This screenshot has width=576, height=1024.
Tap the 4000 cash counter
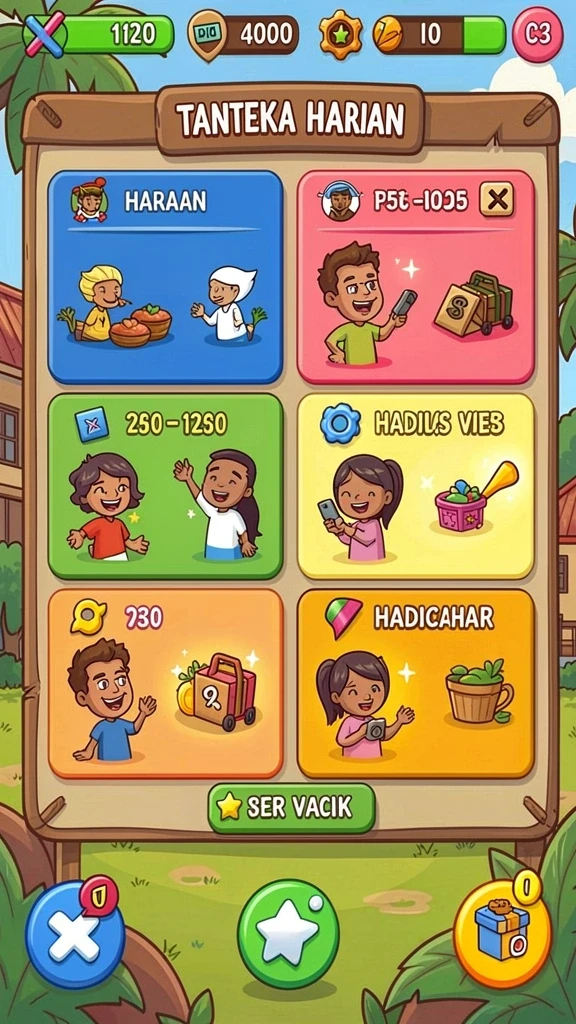243,35
